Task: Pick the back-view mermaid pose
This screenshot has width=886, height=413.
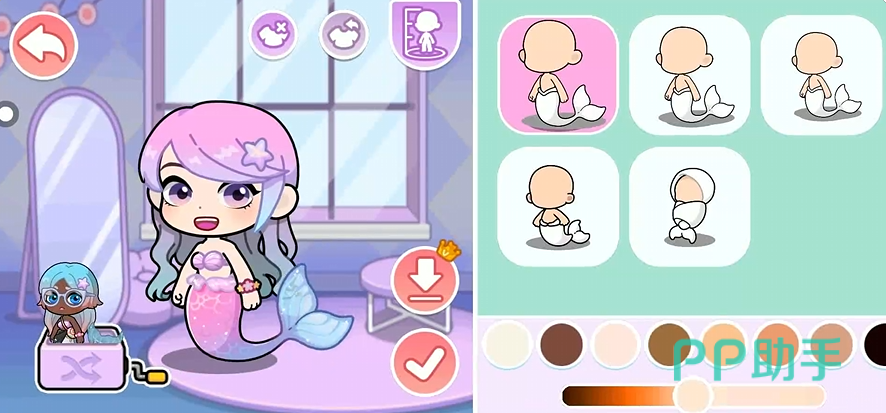Action: point(689,207)
